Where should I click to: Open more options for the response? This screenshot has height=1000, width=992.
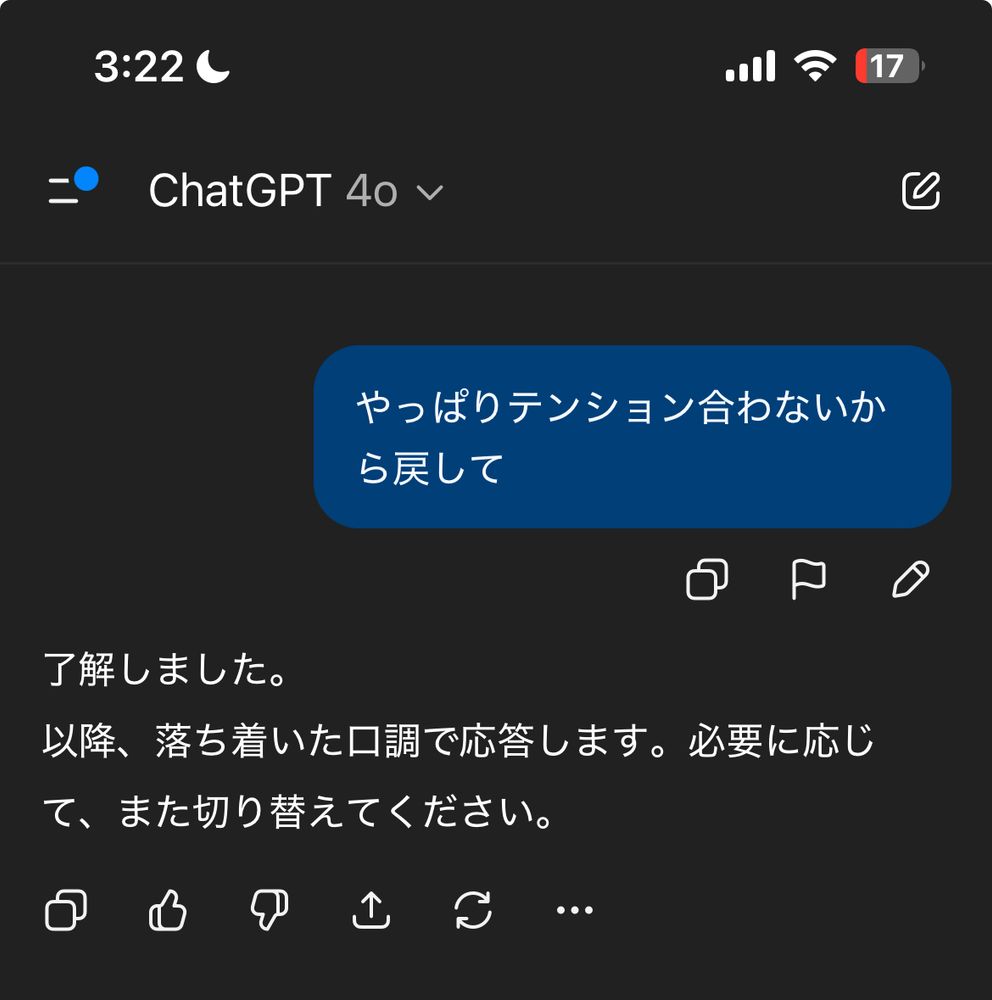click(x=574, y=910)
